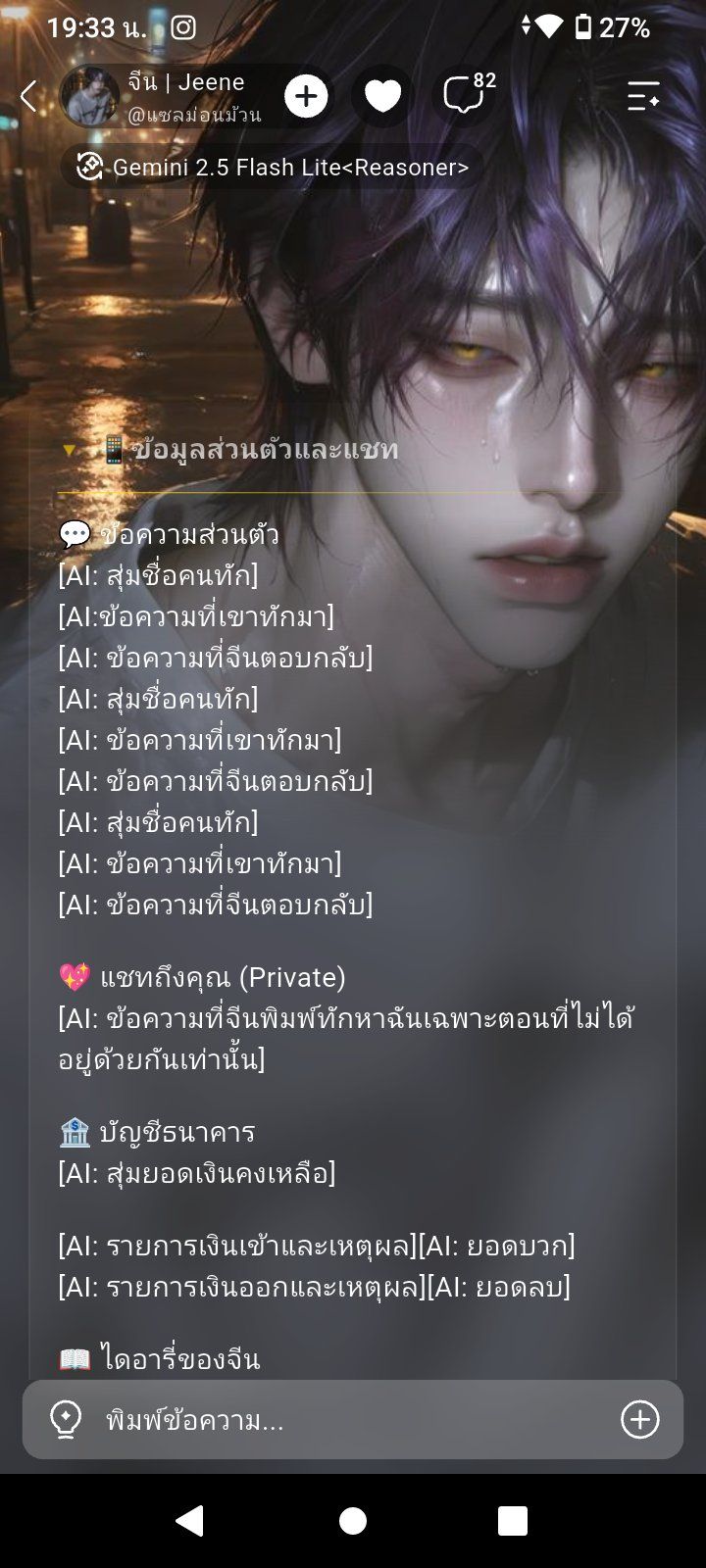Viewport: 706px width, 1568px height.
Task: Tap the lightbulb suggestion icon in message bar
Action: pos(66,1419)
